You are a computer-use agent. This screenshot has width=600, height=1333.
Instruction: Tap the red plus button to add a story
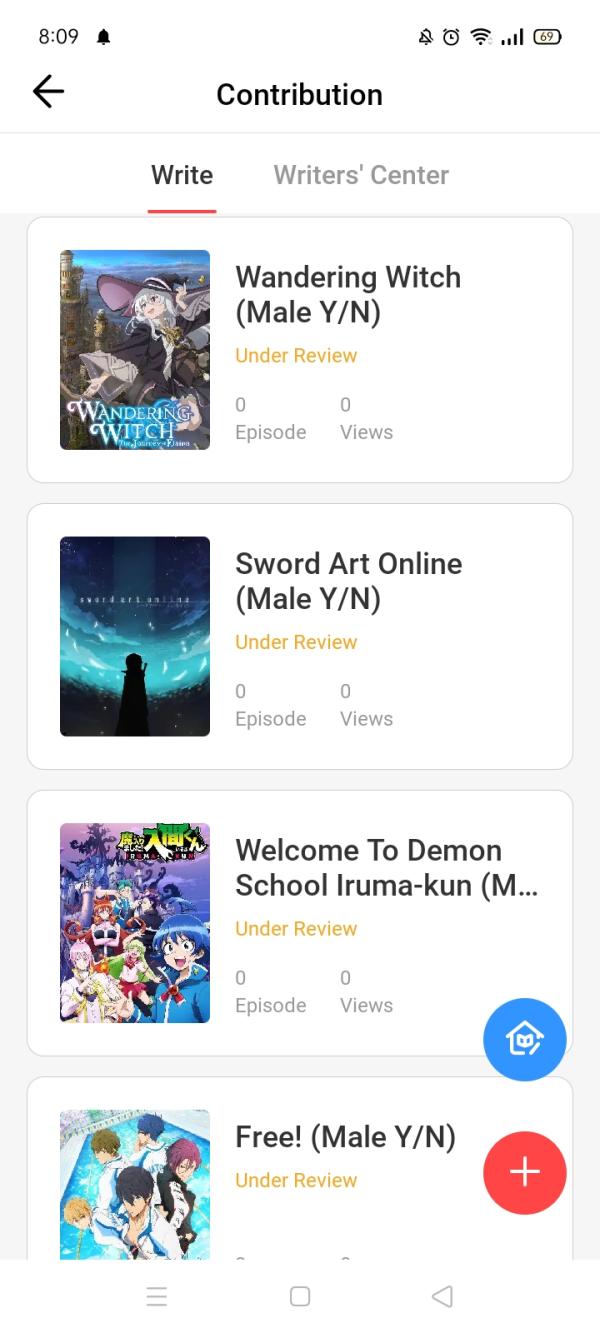click(524, 1173)
